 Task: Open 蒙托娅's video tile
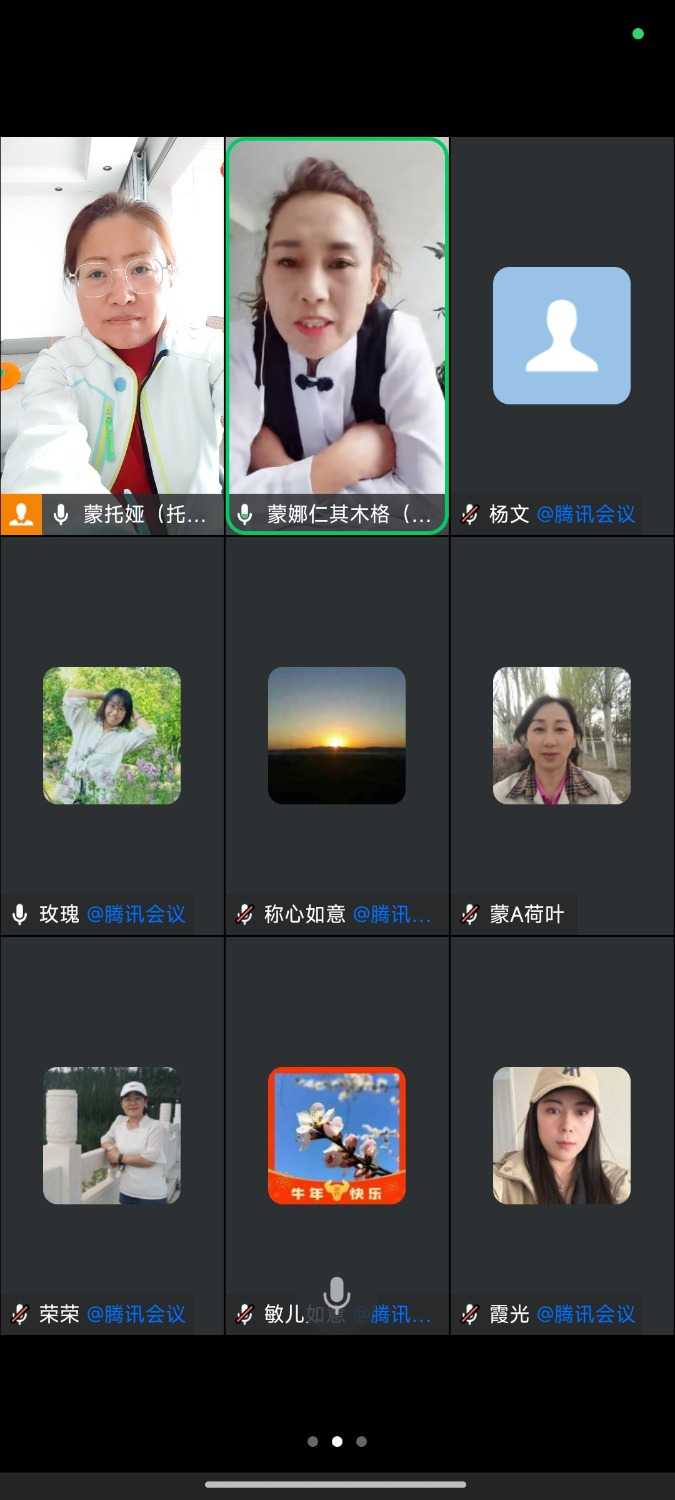tap(112, 320)
